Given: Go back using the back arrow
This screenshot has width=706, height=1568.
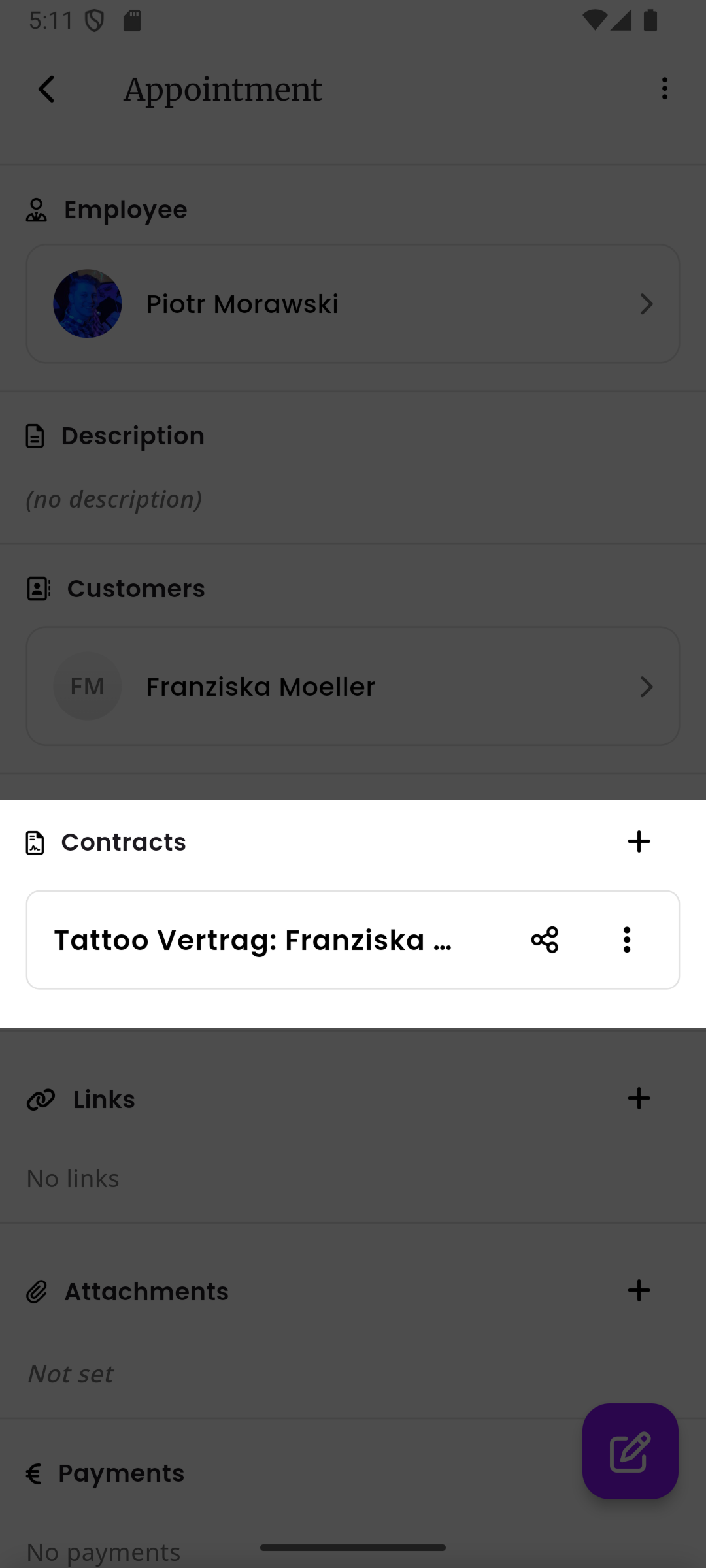Looking at the screenshot, I should point(46,89).
